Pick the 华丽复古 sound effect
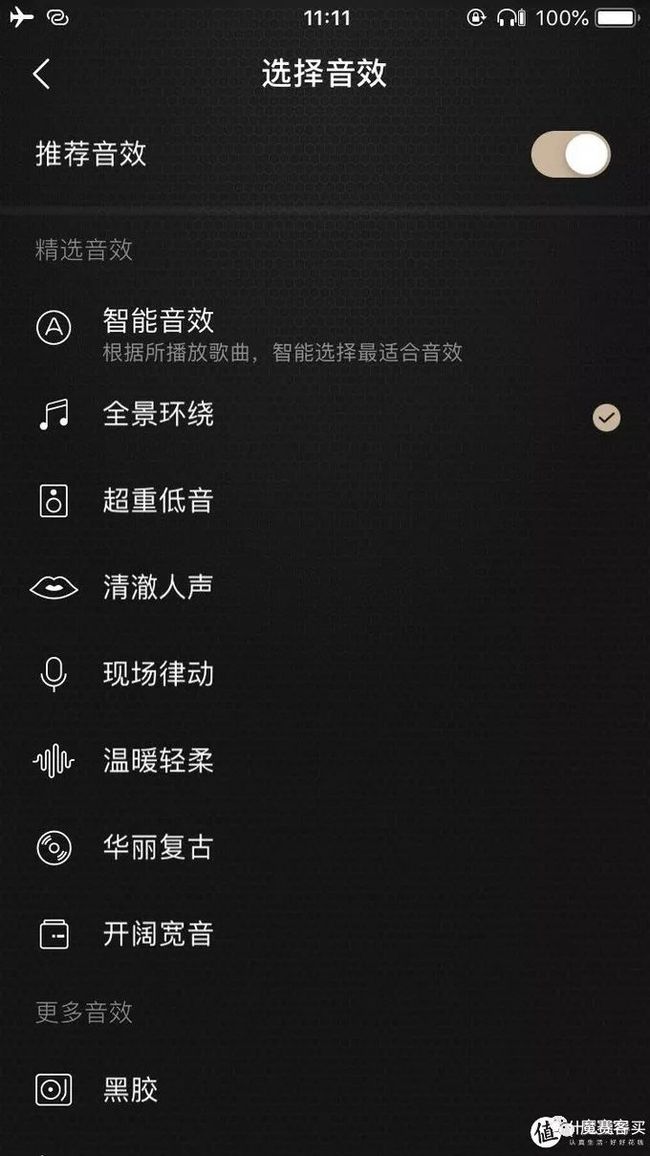 tap(325, 847)
